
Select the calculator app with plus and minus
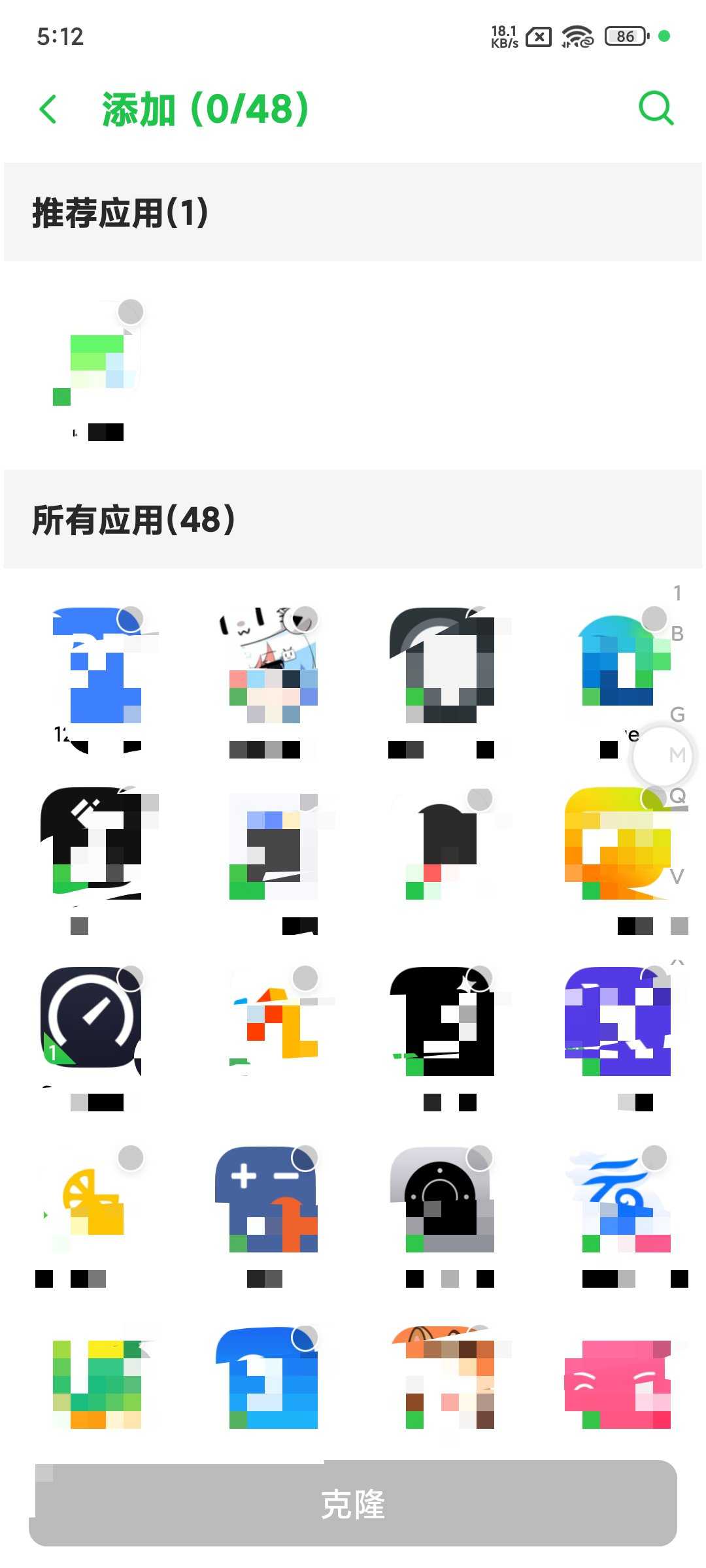click(267, 1199)
